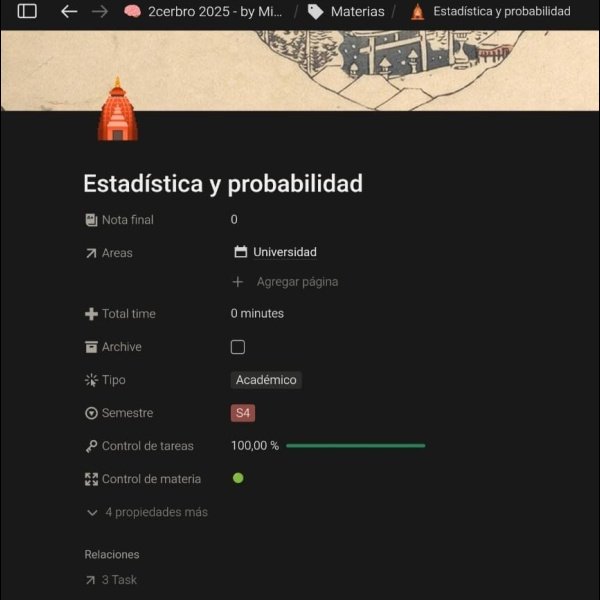Image resolution: width=600 pixels, height=600 pixels.
Task: Open the Semestre property label
Action: coord(126,413)
